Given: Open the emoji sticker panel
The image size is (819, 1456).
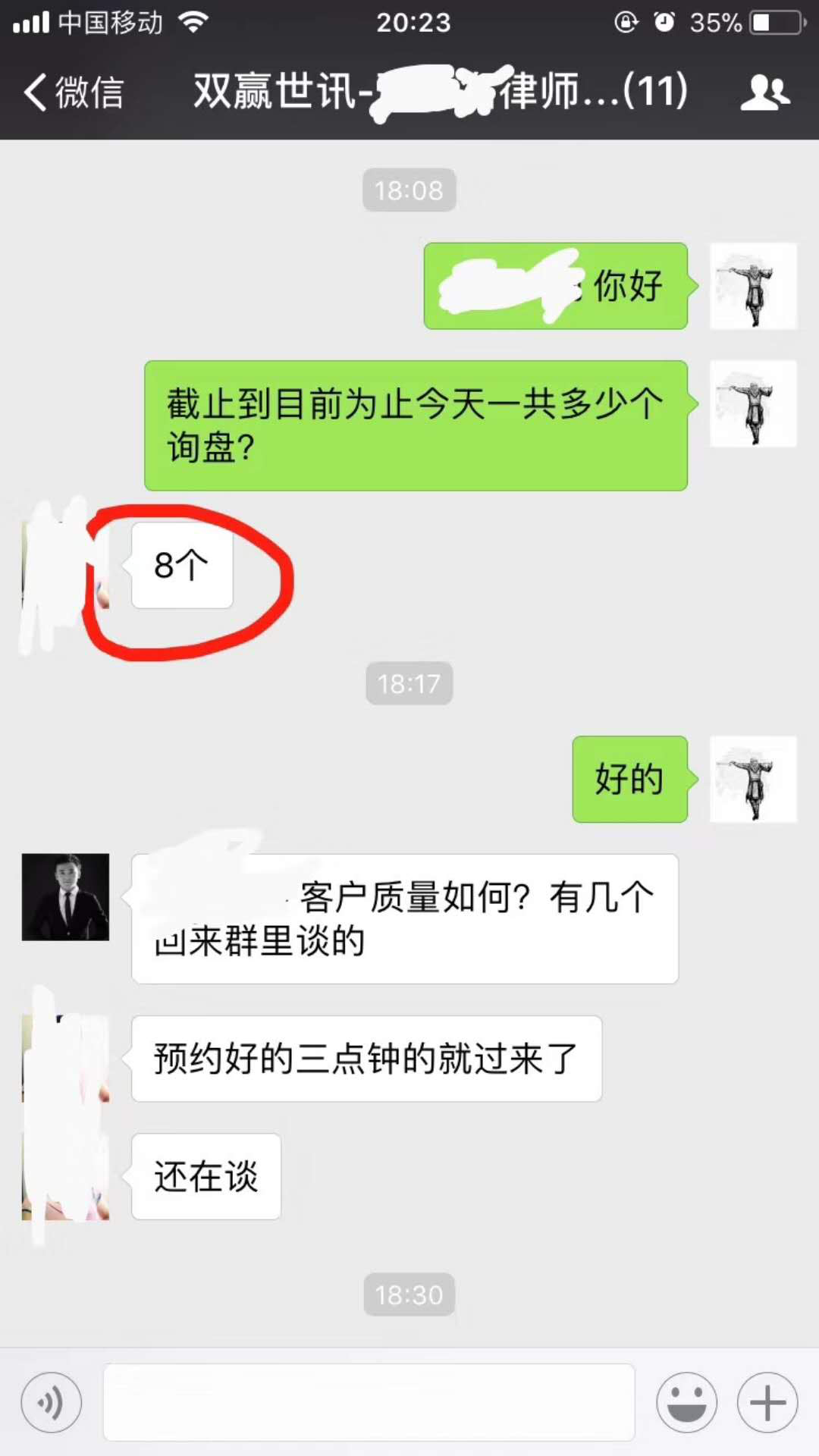Looking at the screenshot, I should (x=686, y=1402).
